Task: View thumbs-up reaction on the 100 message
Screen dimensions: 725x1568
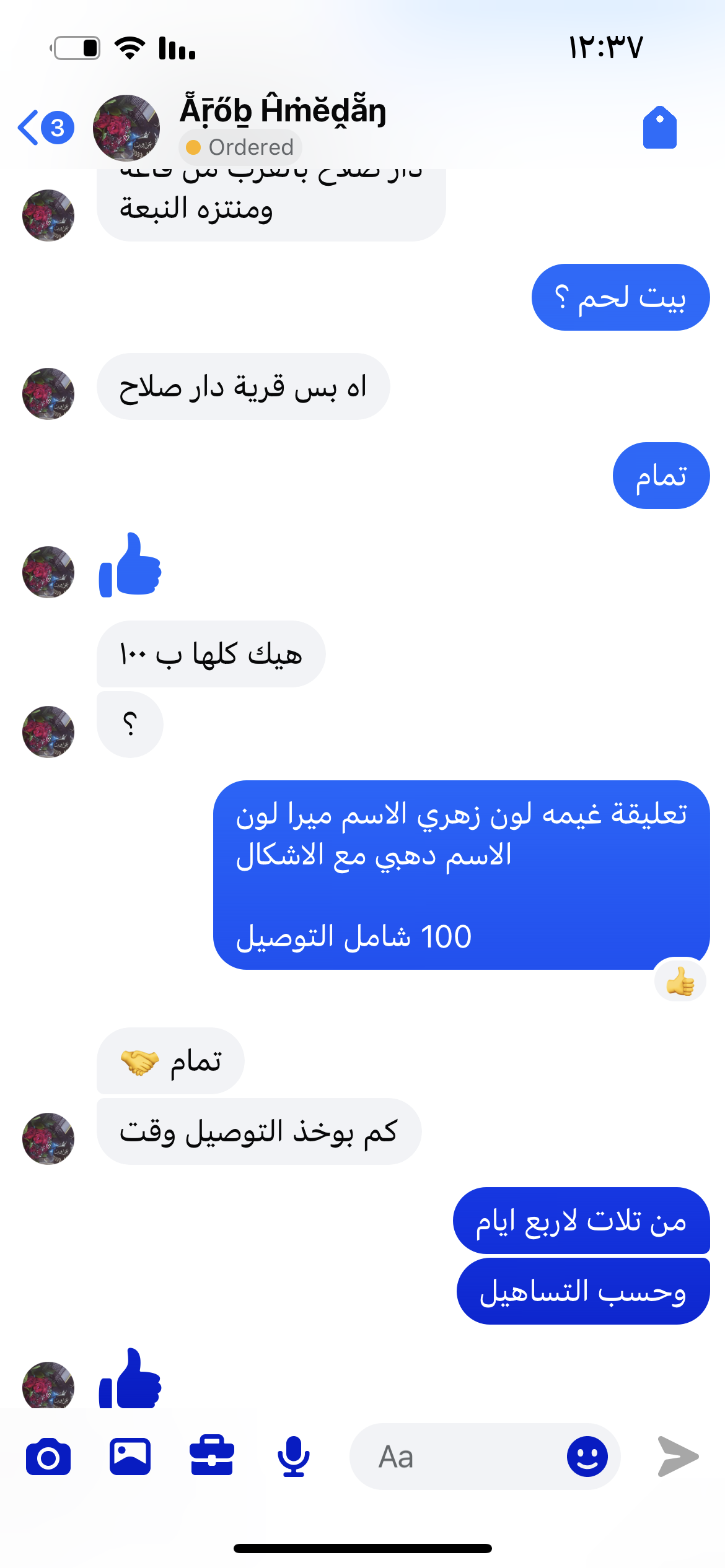Action: coord(680,982)
